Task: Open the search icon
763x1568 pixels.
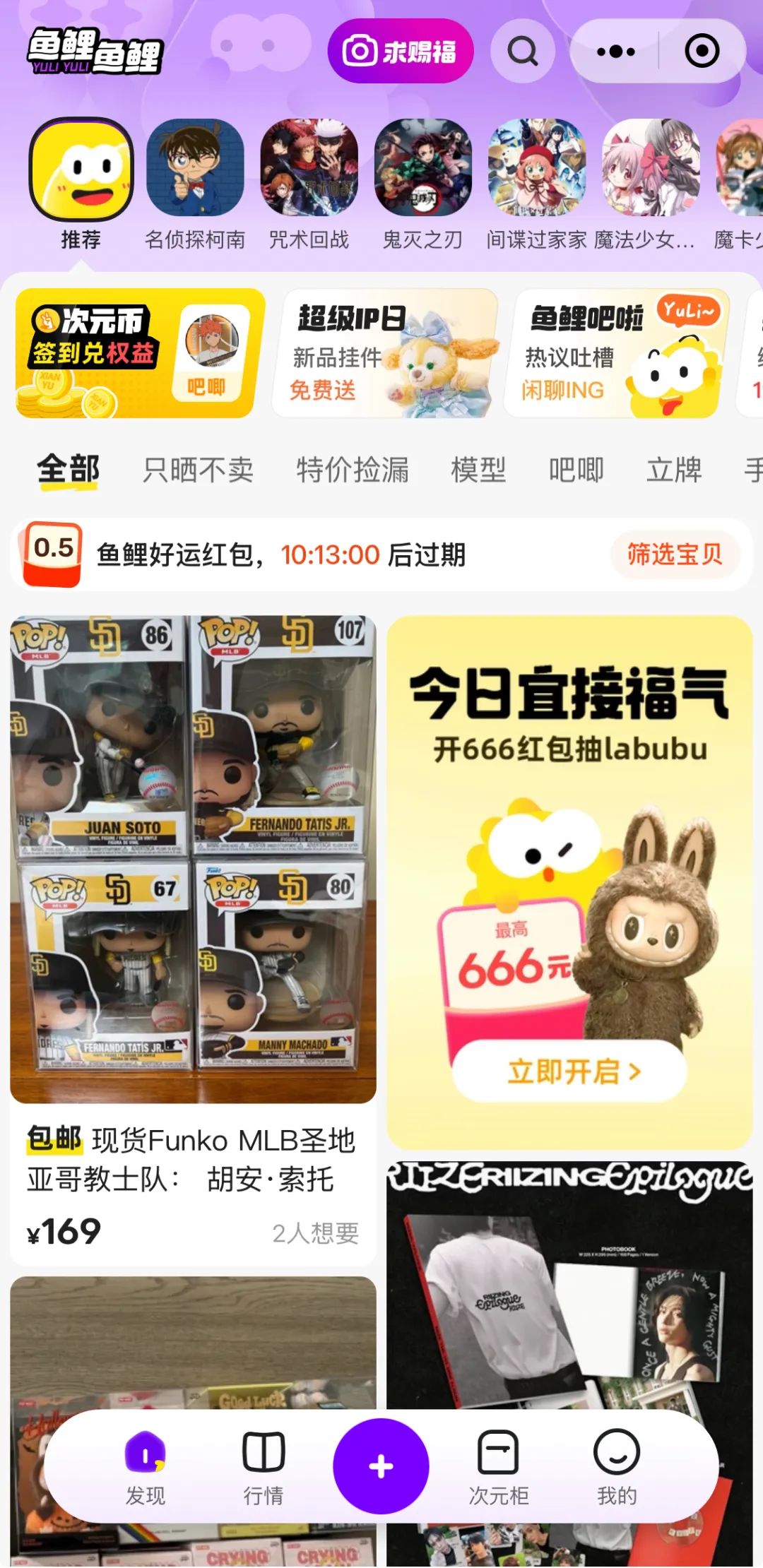Action: click(x=523, y=51)
